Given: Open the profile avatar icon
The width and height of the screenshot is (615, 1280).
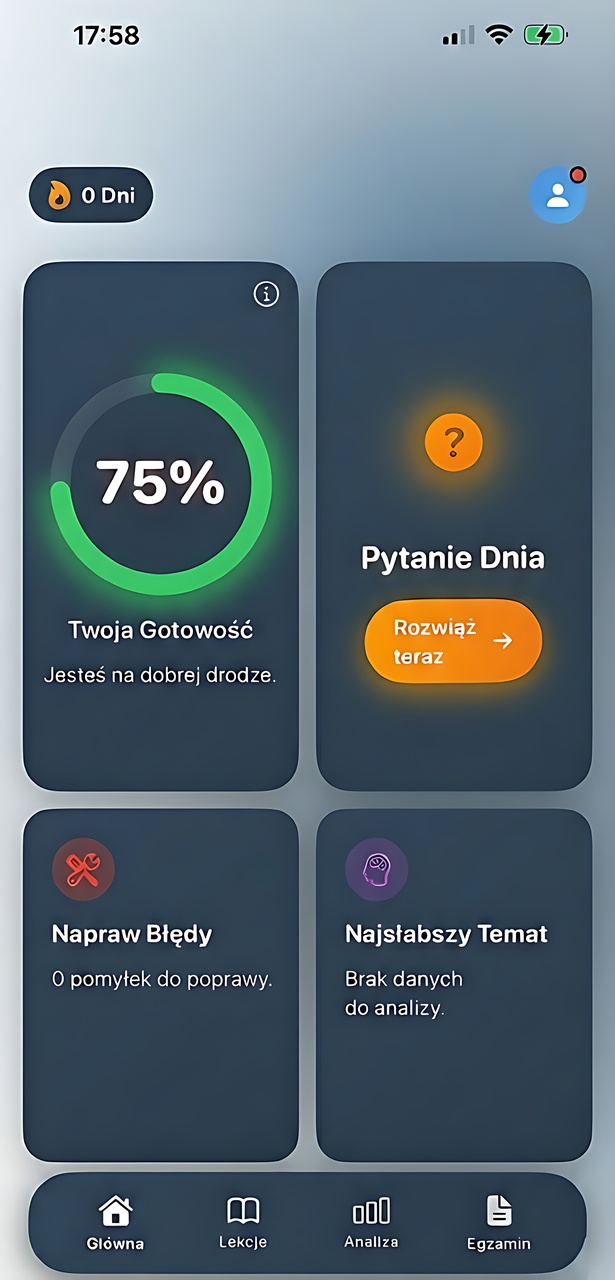Looking at the screenshot, I should pyautogui.click(x=557, y=195).
